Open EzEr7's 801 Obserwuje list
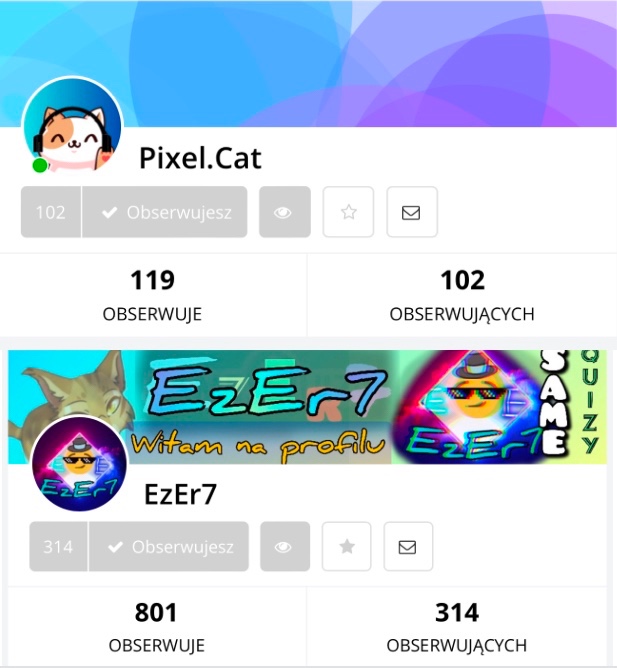This screenshot has width=617, height=668. 156,627
